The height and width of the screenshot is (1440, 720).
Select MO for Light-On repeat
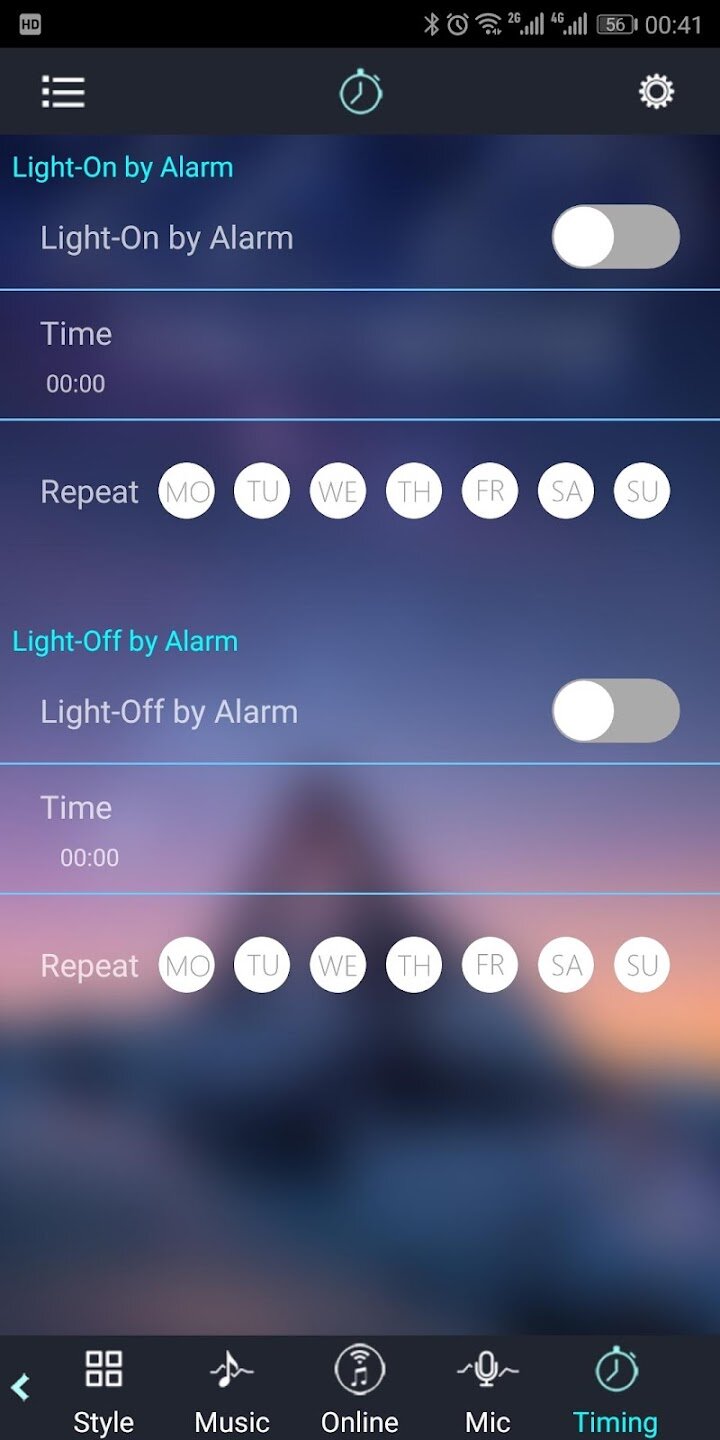click(x=187, y=491)
